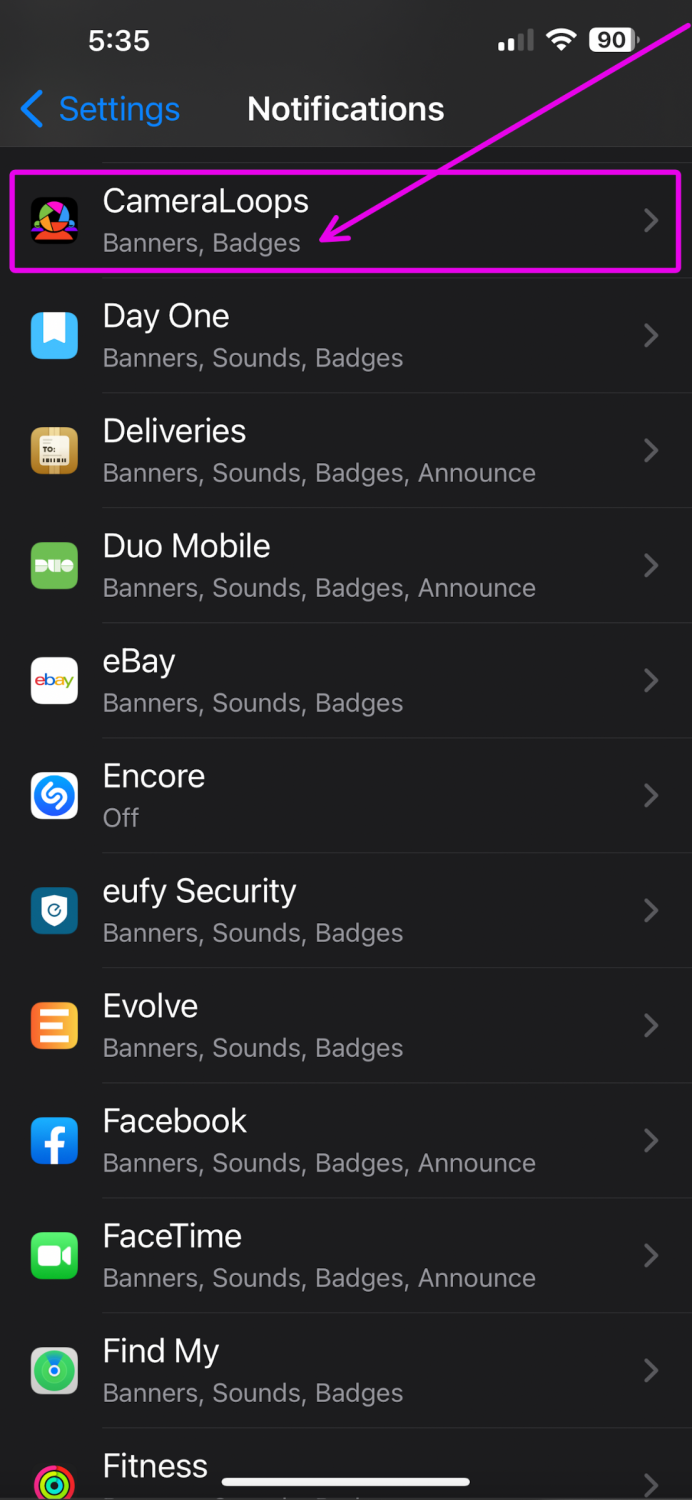
Task: Open Evolve notification settings
Action: click(x=346, y=1026)
